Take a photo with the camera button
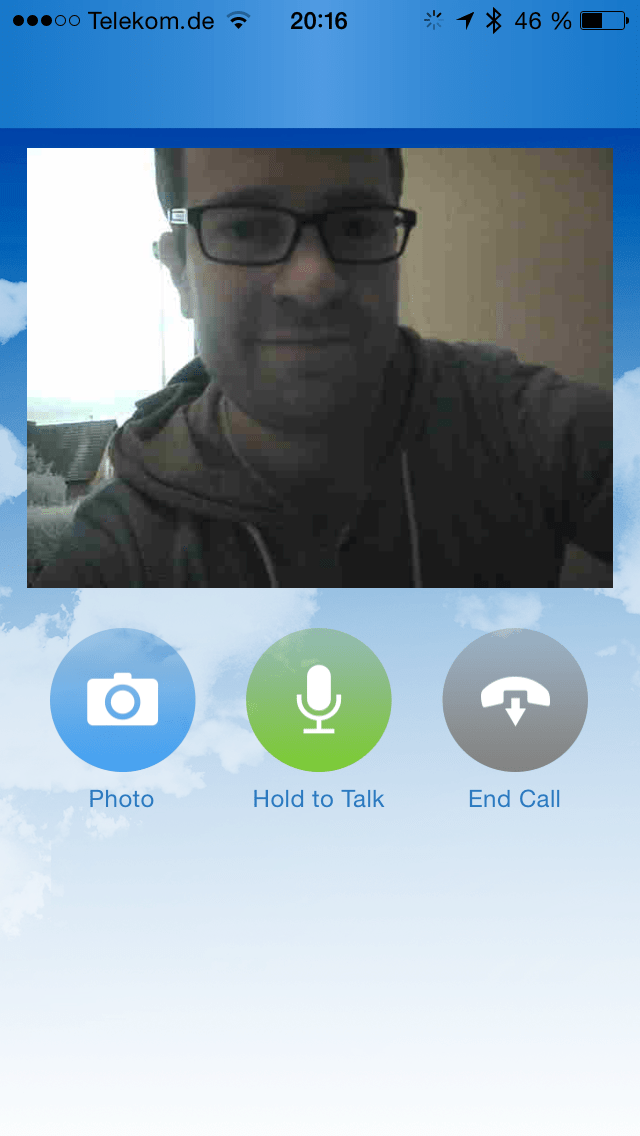Viewport: 640px width, 1136px height. (x=122, y=700)
